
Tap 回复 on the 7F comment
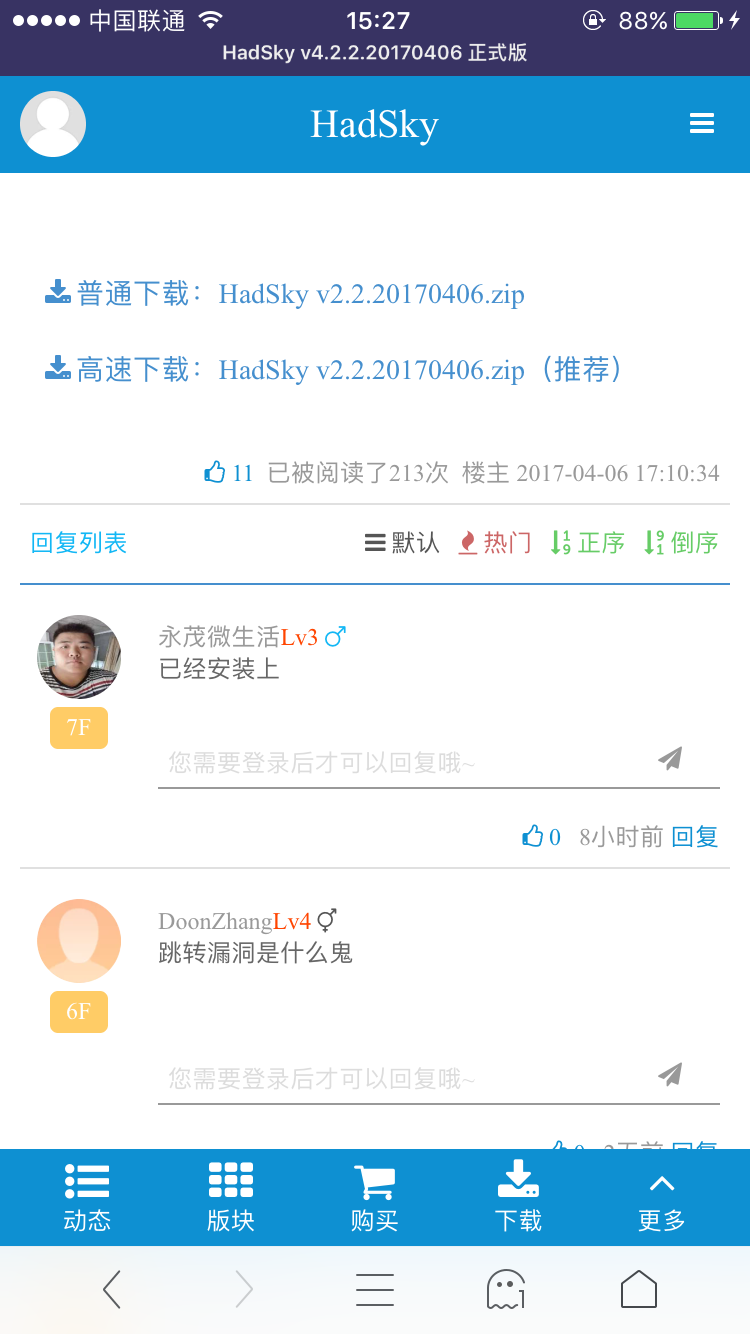[x=695, y=837]
